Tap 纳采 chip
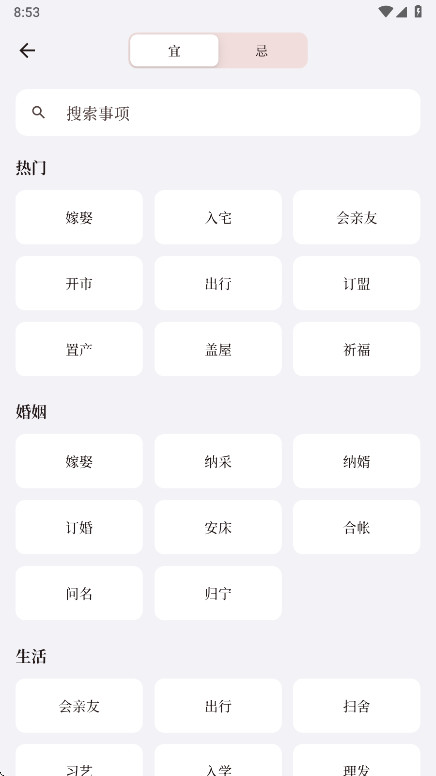436x776 pixels. [218, 461]
